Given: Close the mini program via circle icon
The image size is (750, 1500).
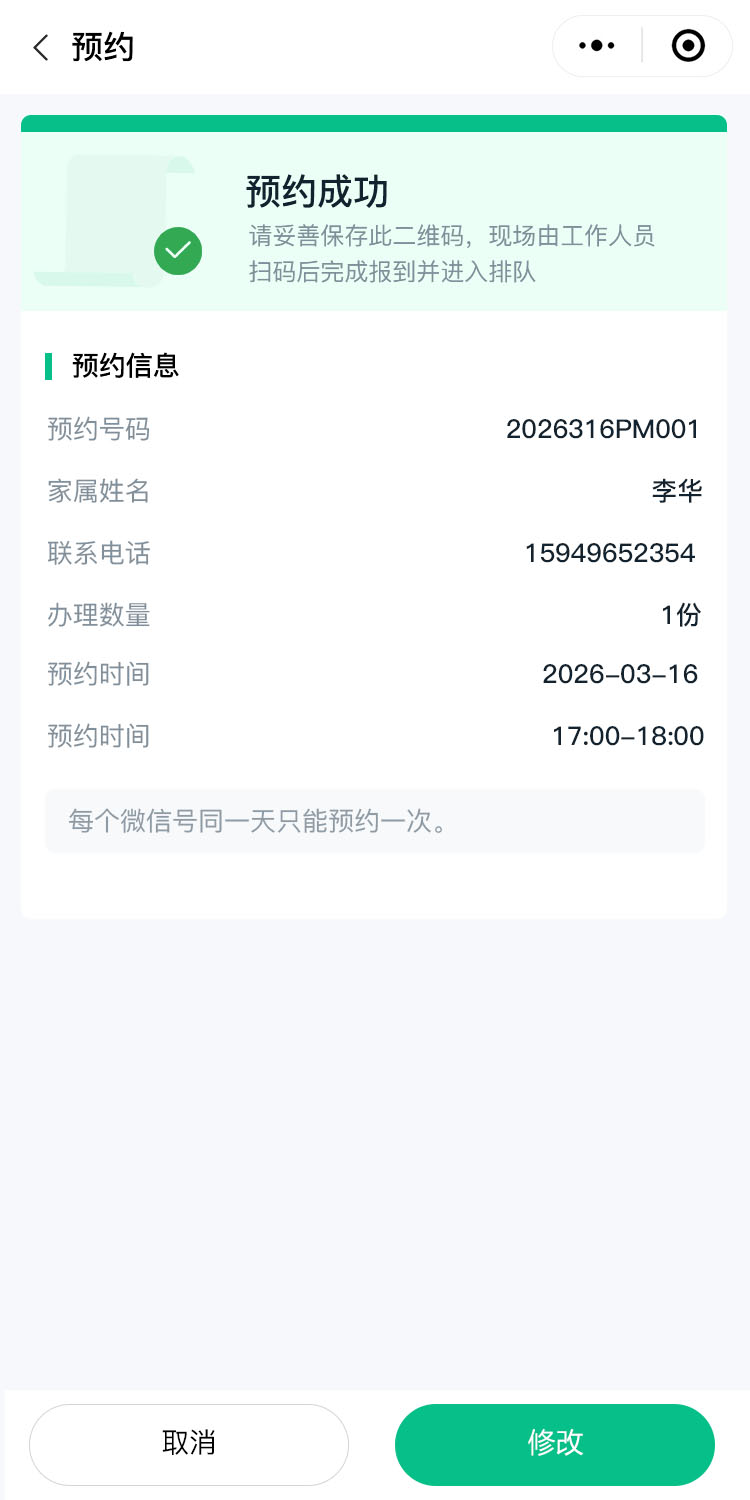Looking at the screenshot, I should coord(688,46).
